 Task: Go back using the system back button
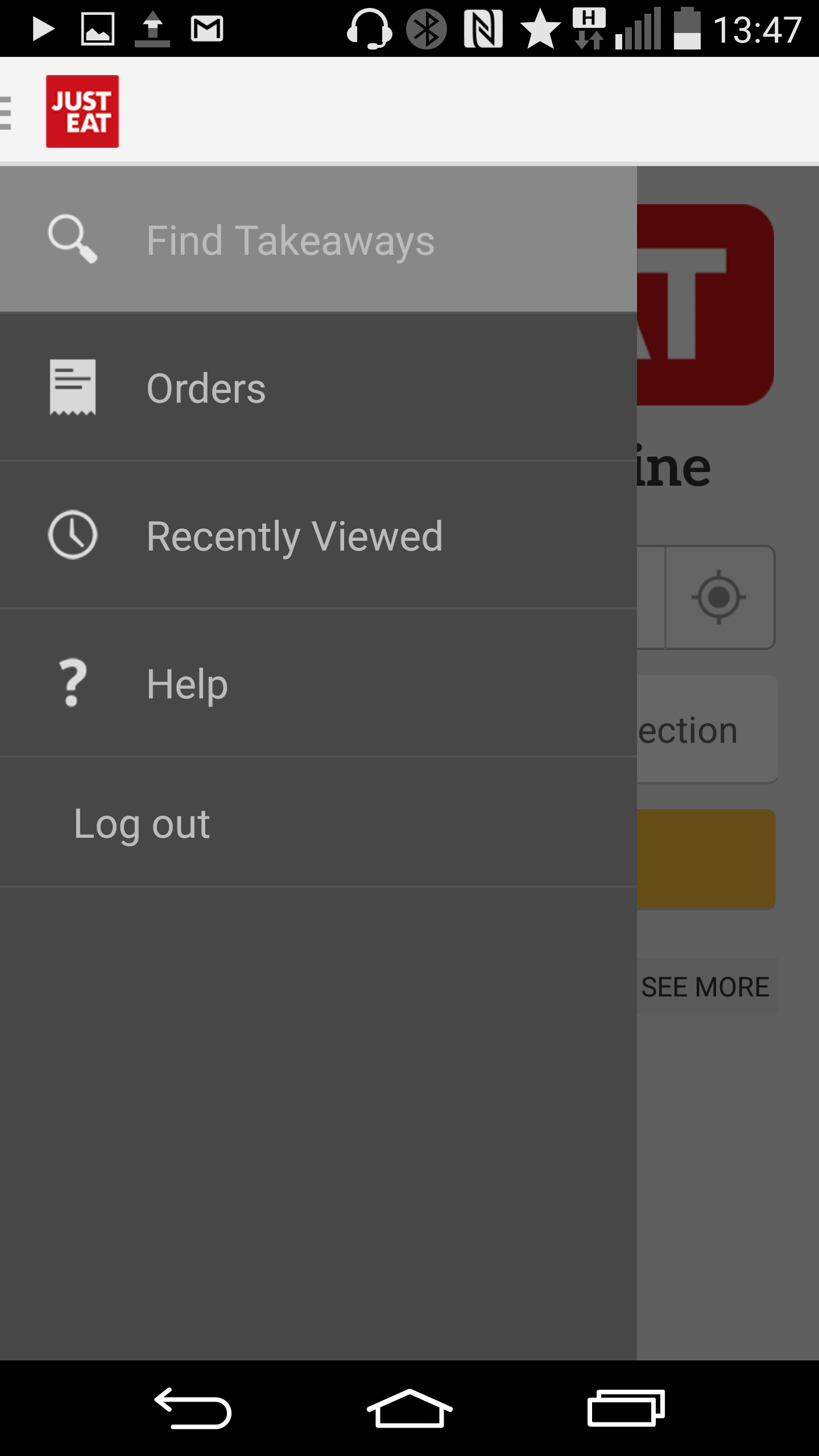(x=193, y=1408)
